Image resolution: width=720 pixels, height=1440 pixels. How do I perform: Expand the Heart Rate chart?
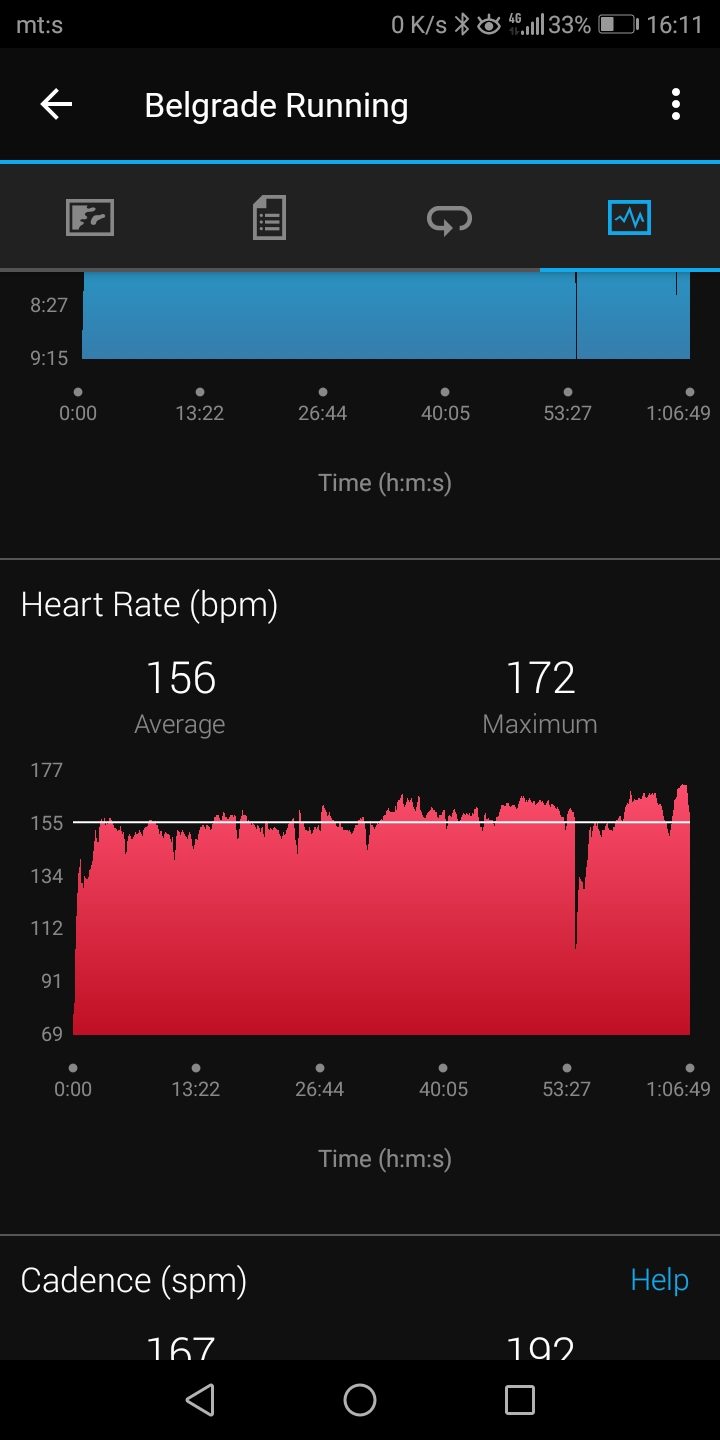[381, 900]
